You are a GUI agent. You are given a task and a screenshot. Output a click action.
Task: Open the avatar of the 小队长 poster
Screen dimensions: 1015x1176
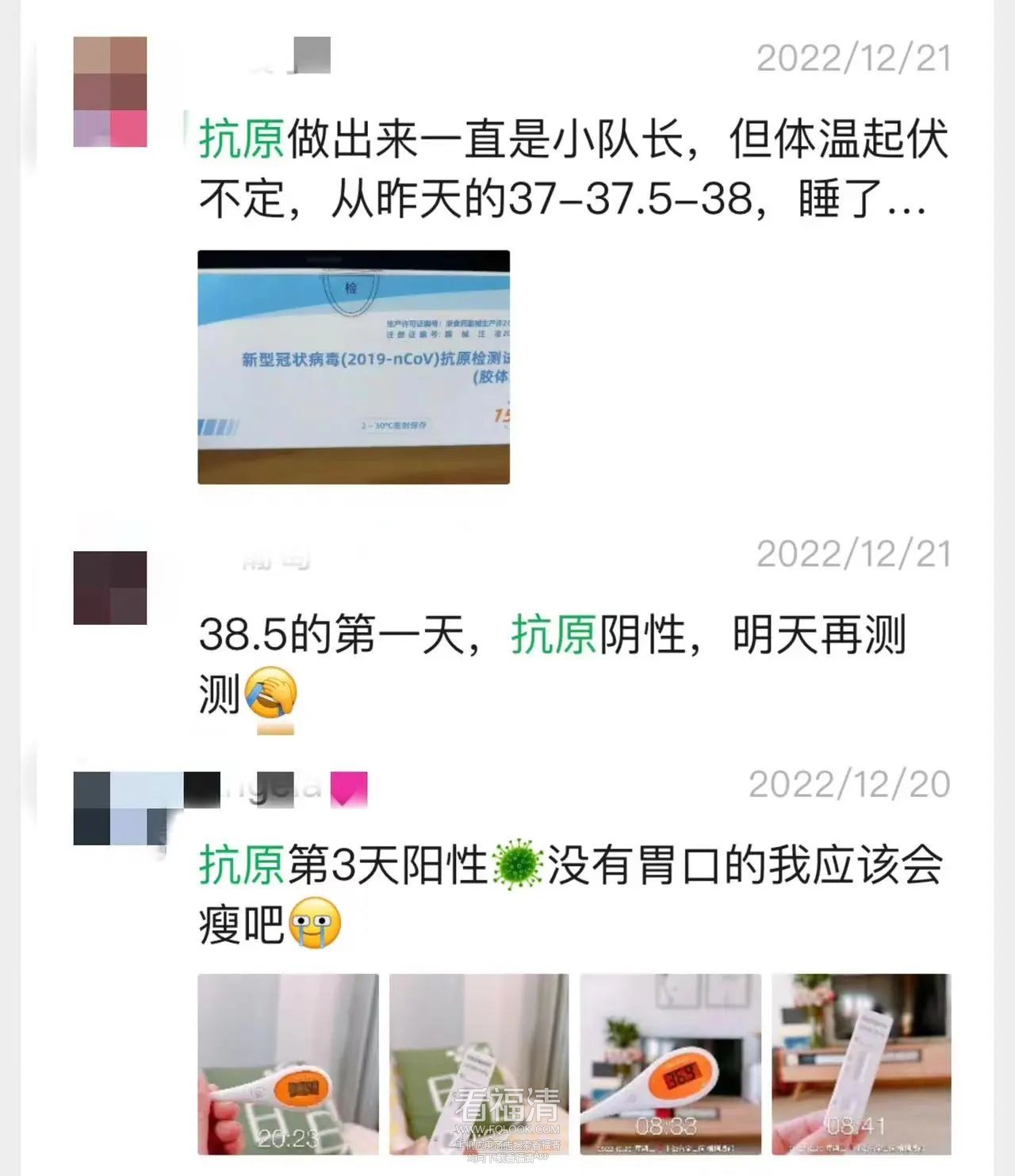click(110, 91)
